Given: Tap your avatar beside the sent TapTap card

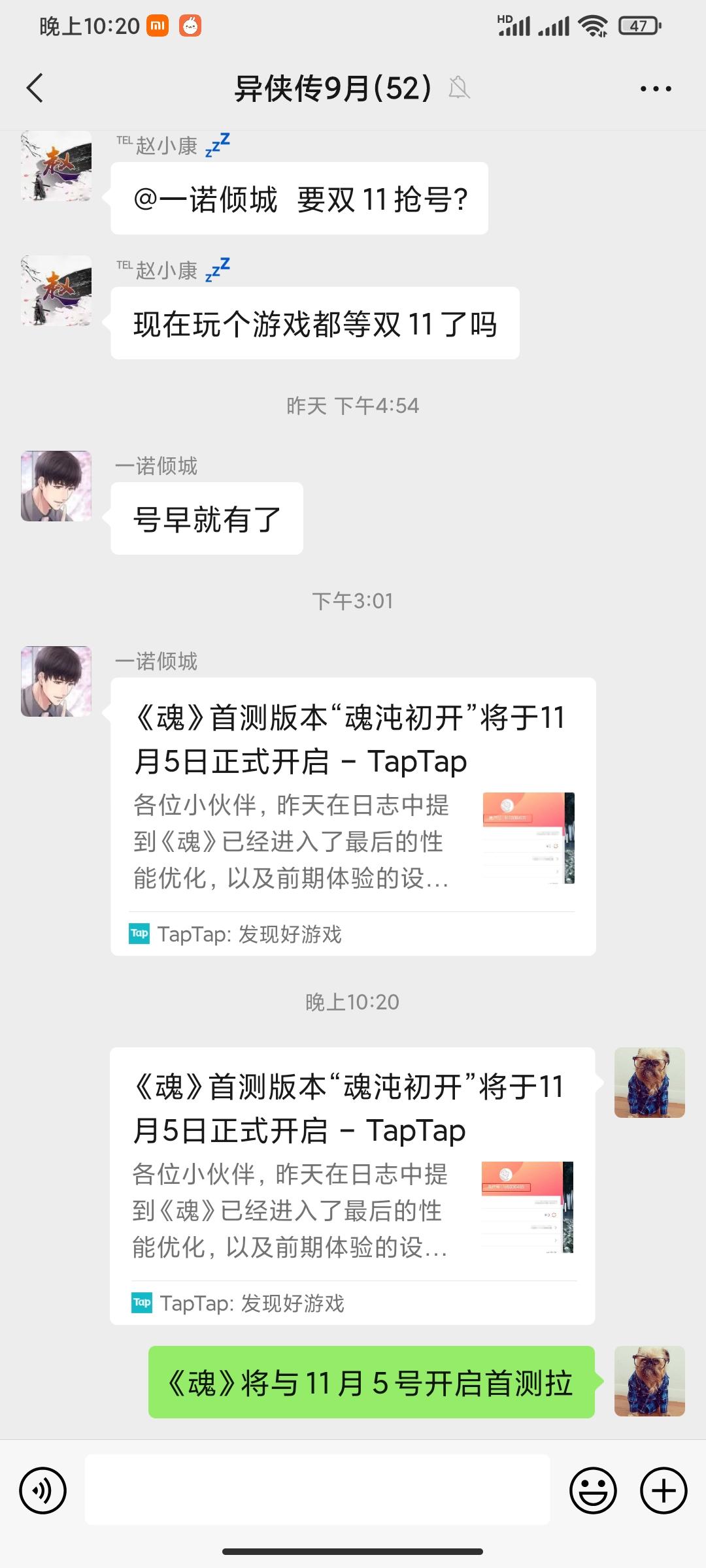Looking at the screenshot, I should pos(649,1083).
